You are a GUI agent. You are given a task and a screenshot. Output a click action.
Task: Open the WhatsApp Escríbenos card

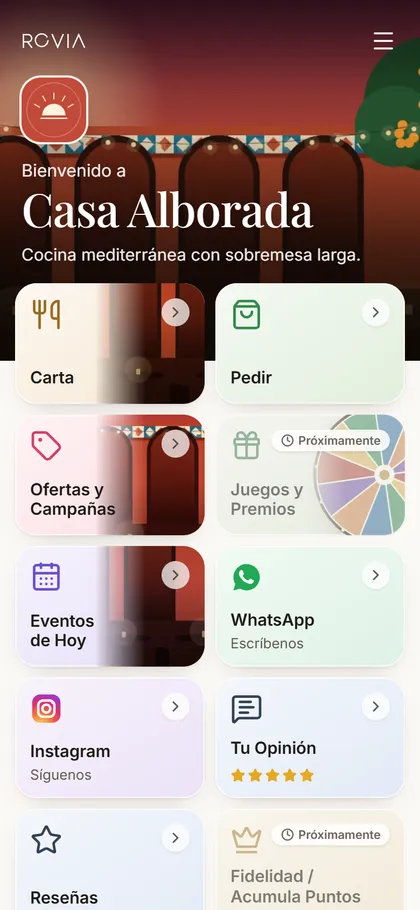pos(310,606)
